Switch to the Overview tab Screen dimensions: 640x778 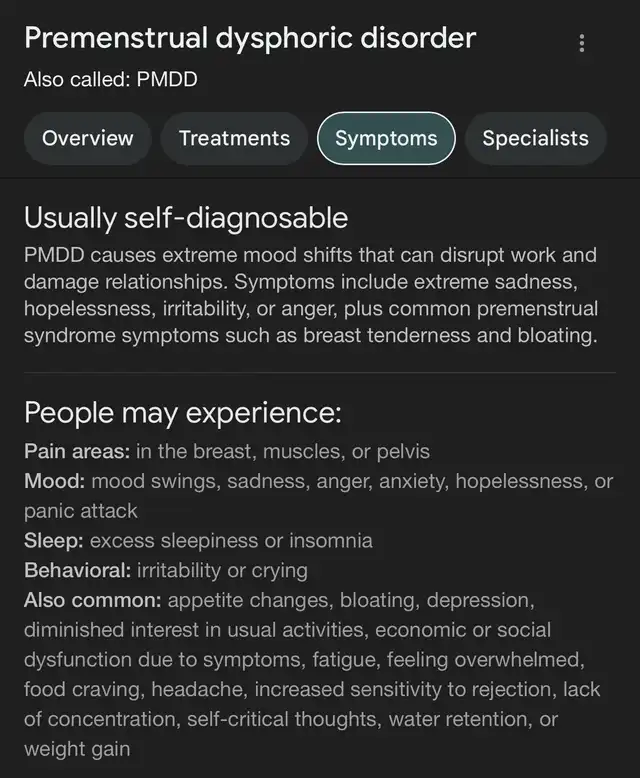[87, 139]
